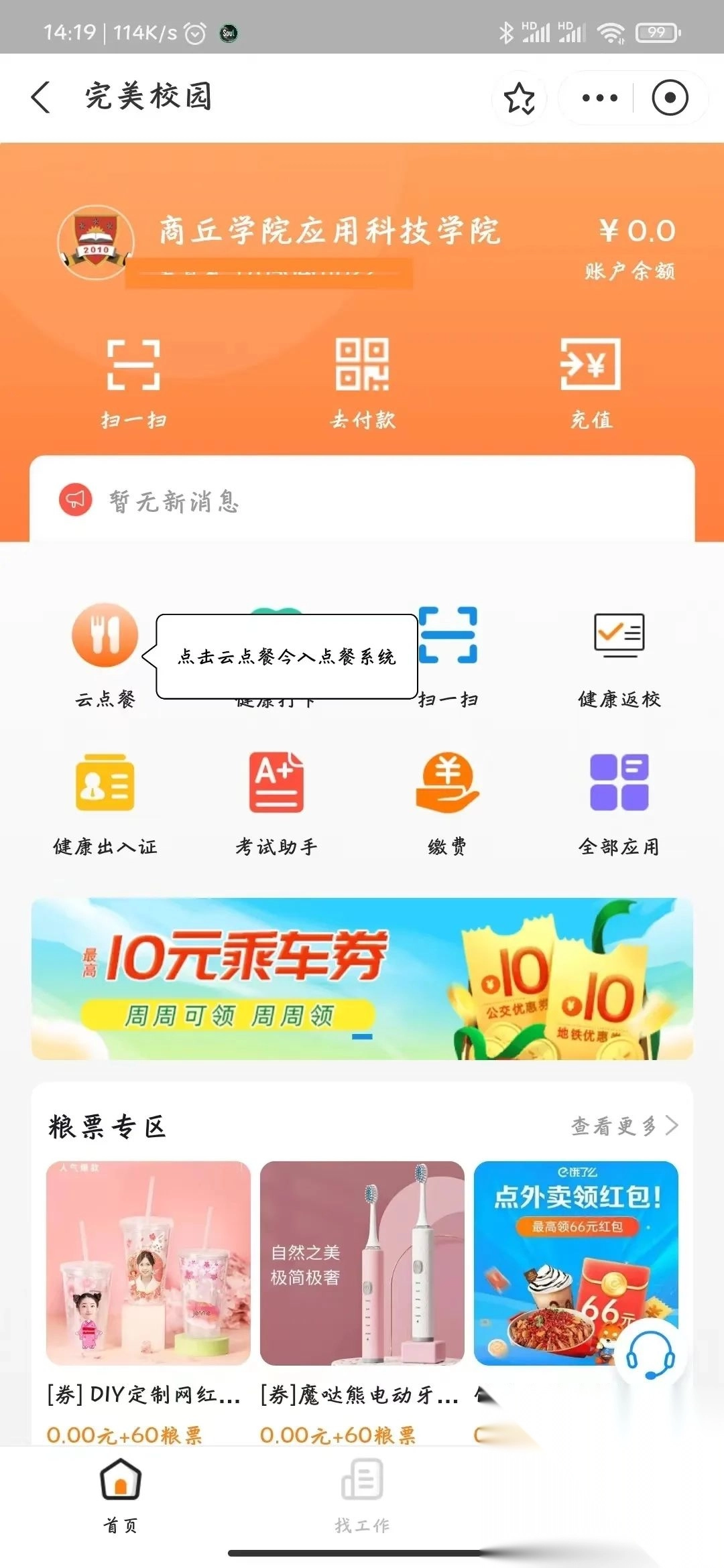Open 充值 to top up the balance

[x=591, y=382]
